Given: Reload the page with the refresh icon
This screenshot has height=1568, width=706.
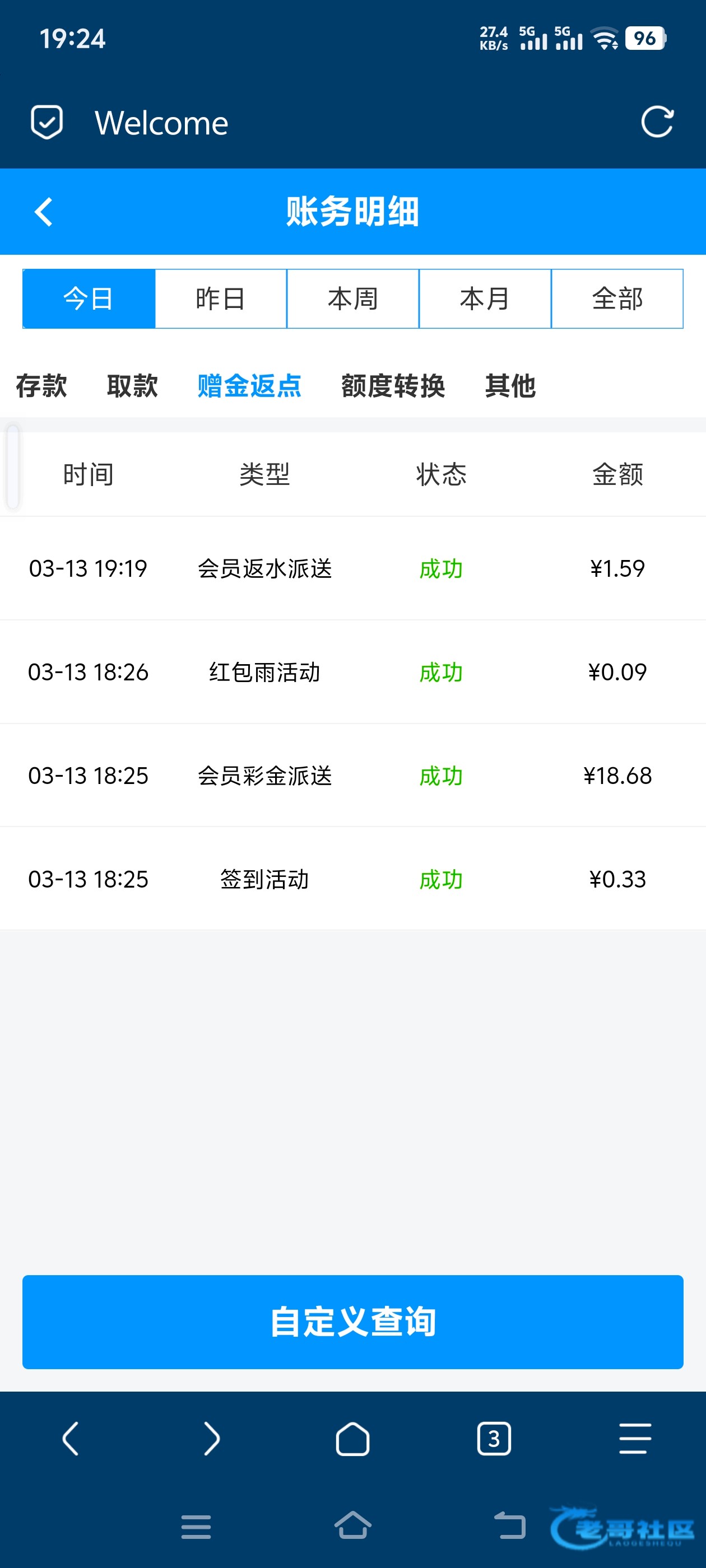Looking at the screenshot, I should pyautogui.click(x=657, y=122).
